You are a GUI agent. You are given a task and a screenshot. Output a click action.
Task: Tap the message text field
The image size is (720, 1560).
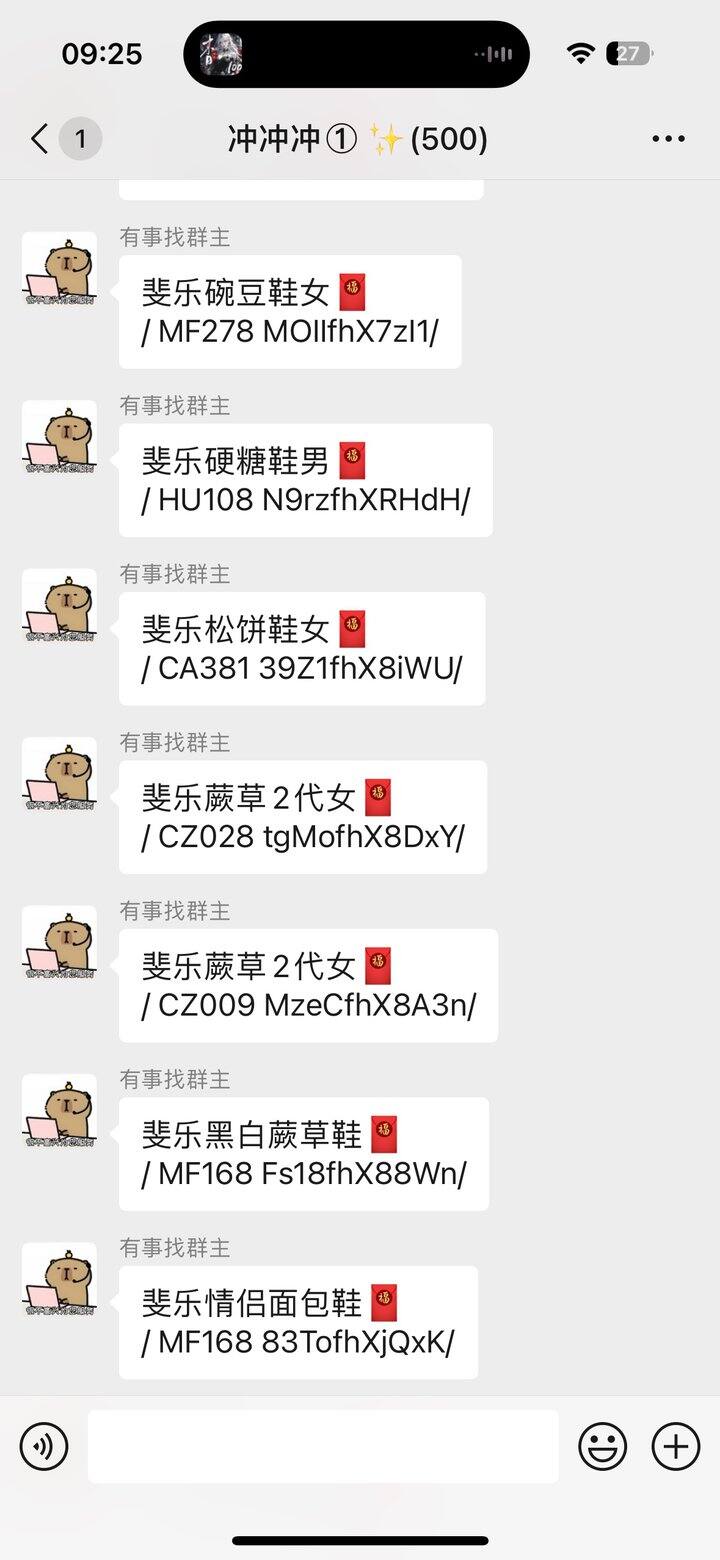(x=323, y=1446)
